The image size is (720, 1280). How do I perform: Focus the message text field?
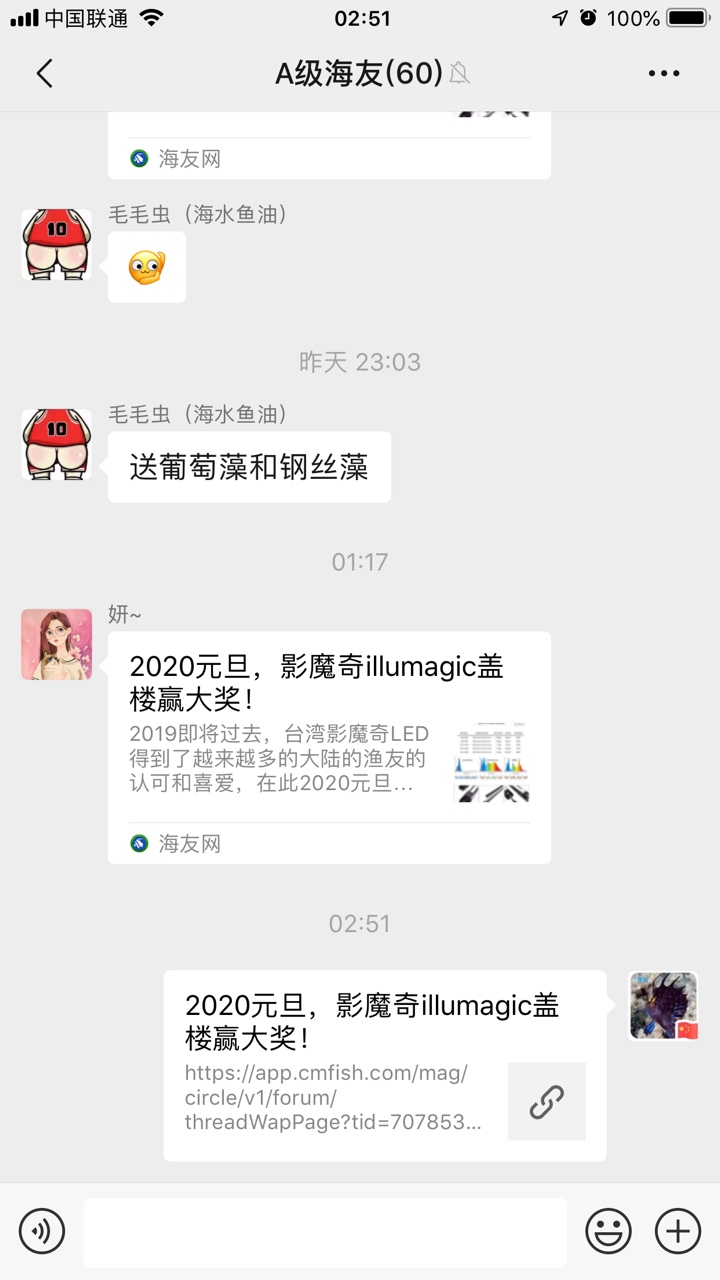point(325,1232)
